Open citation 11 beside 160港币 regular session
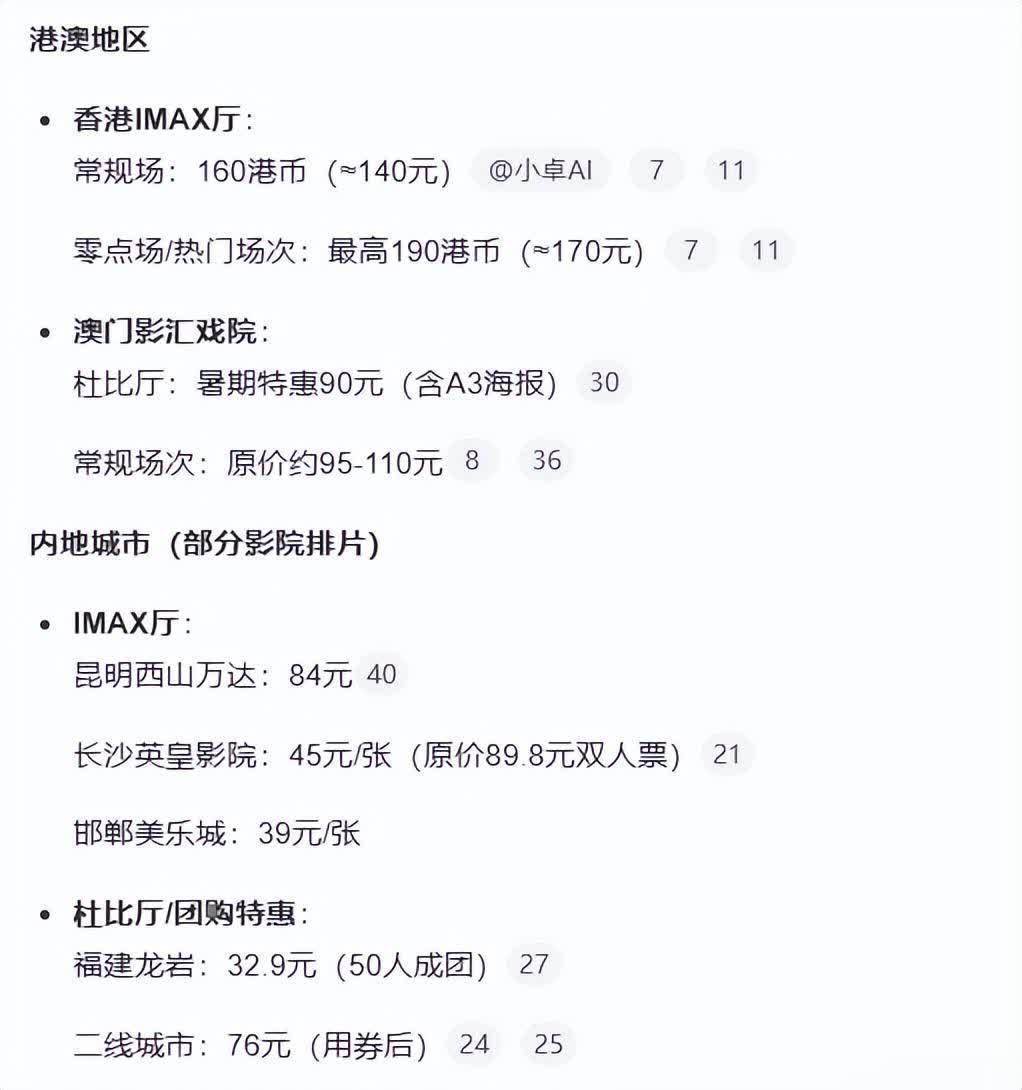This screenshot has width=1022, height=1090. pos(731,170)
